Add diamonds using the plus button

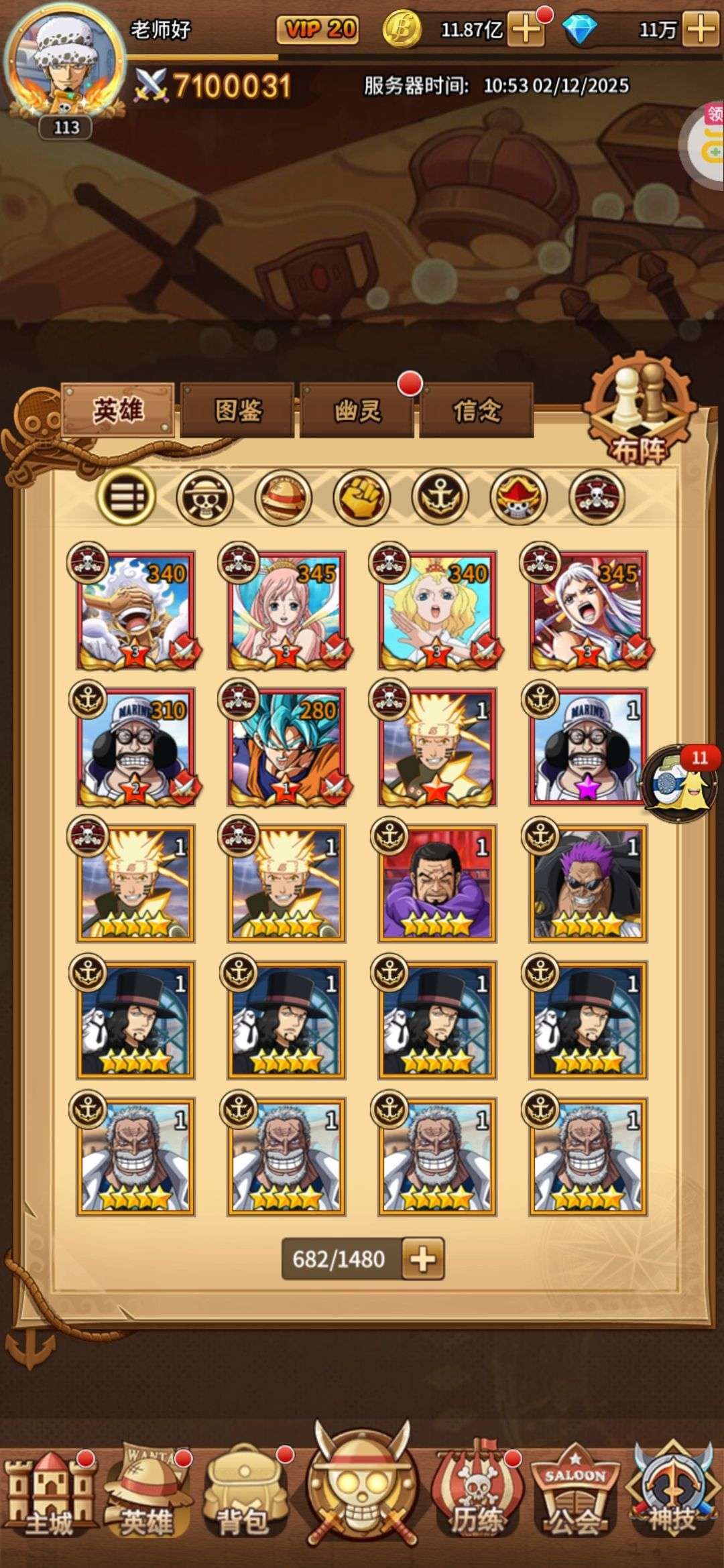coord(701,29)
